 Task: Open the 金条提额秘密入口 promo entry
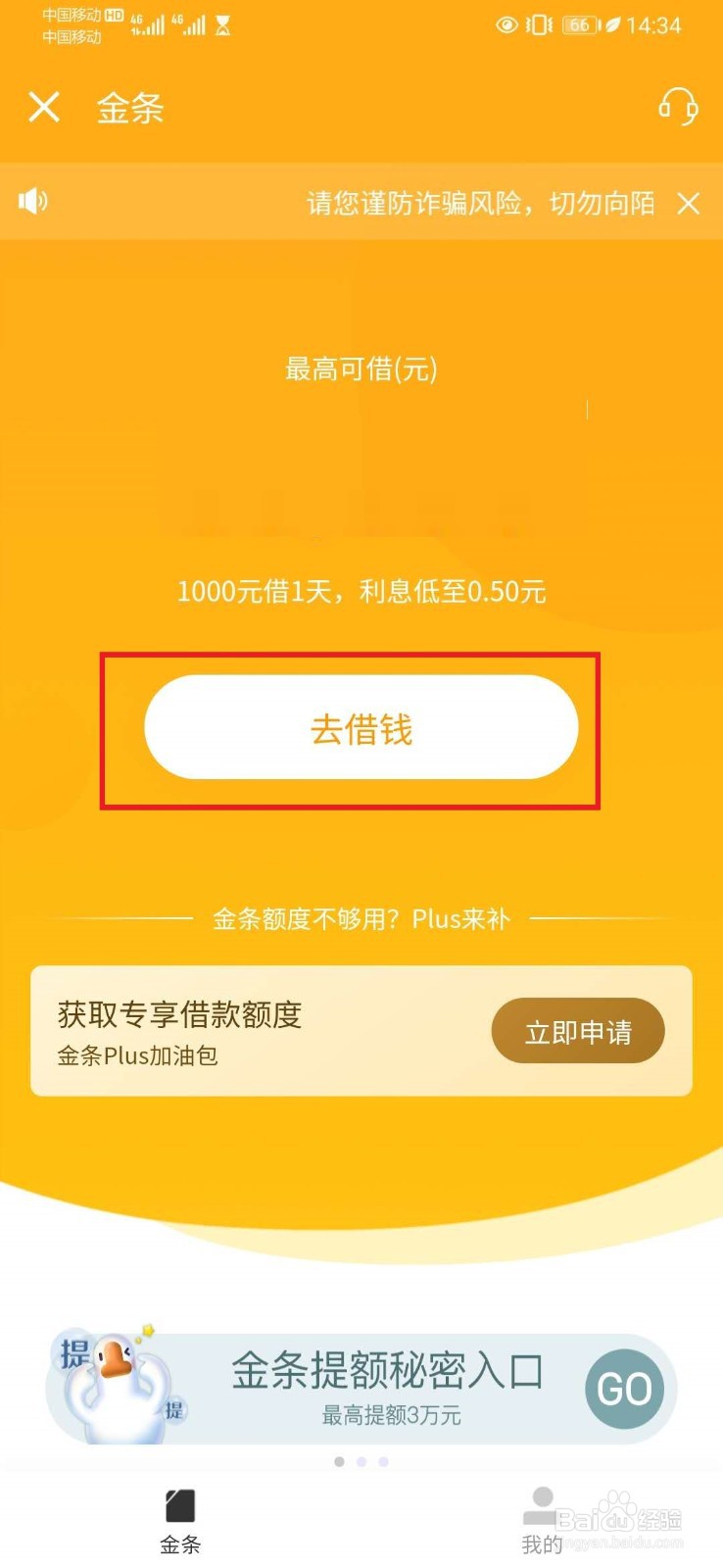386,1373
